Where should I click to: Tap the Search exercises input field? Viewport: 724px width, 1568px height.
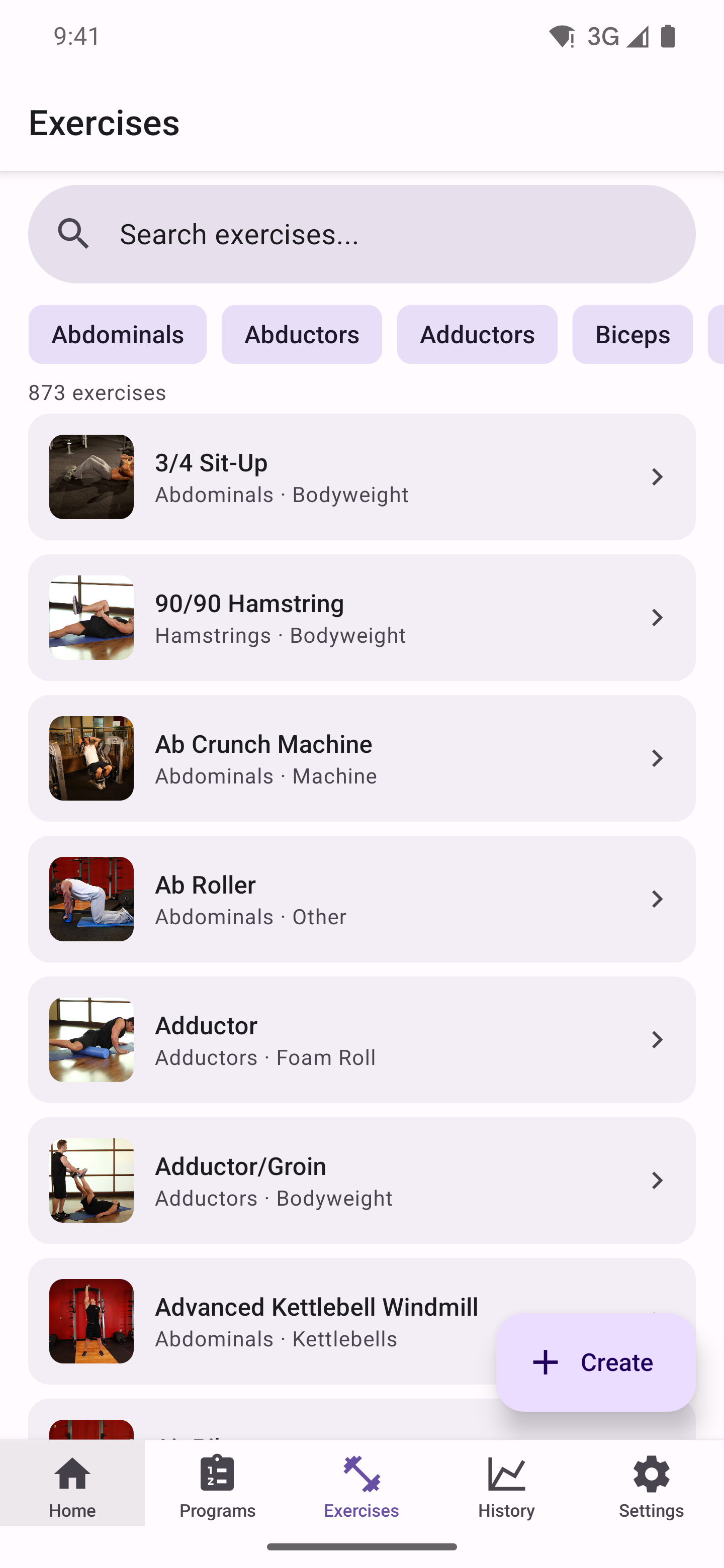(361, 234)
